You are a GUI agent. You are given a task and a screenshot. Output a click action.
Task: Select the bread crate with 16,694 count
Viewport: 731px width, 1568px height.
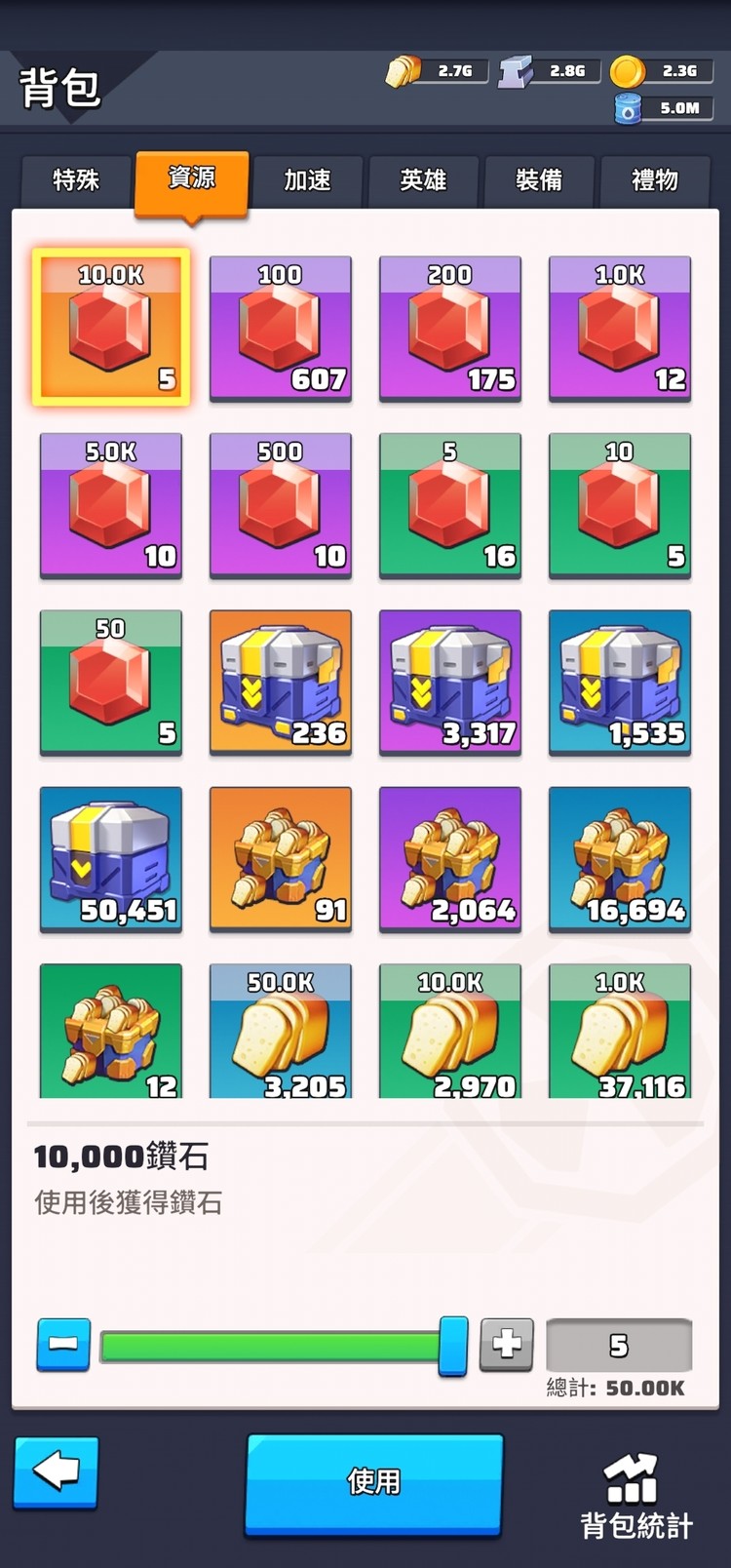[x=620, y=858]
